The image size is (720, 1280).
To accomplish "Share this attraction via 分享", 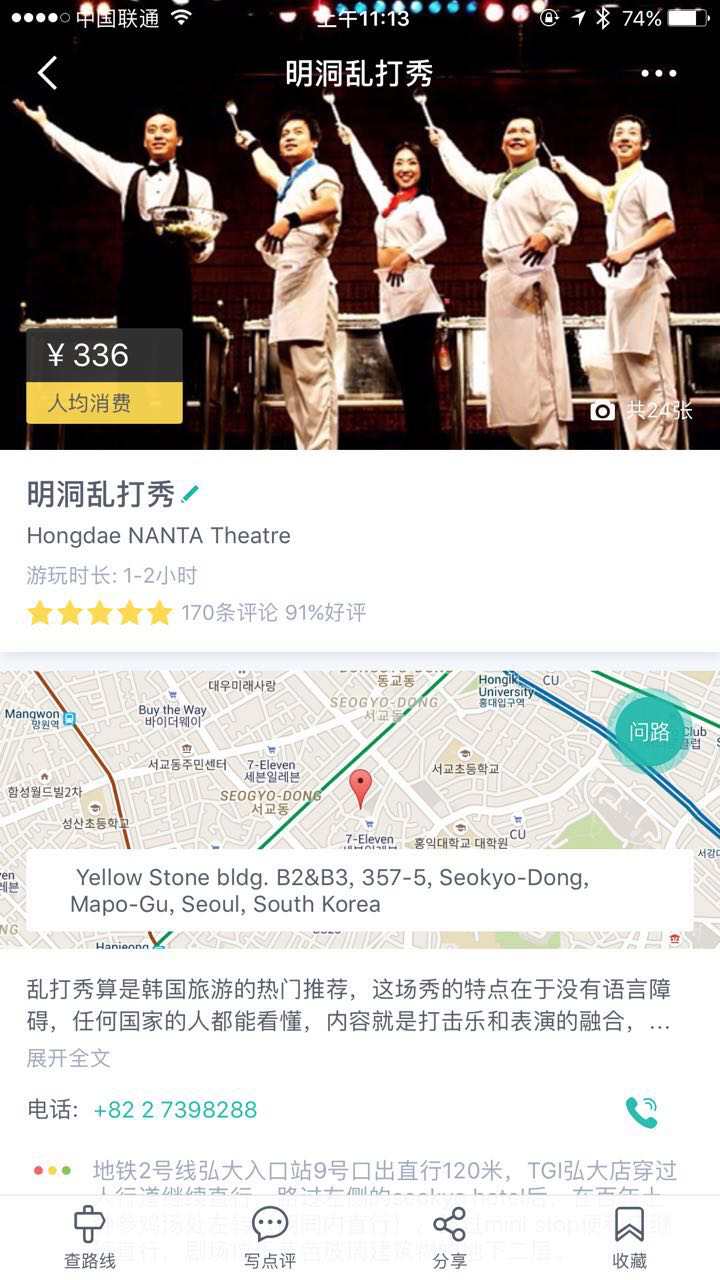I will [449, 1238].
